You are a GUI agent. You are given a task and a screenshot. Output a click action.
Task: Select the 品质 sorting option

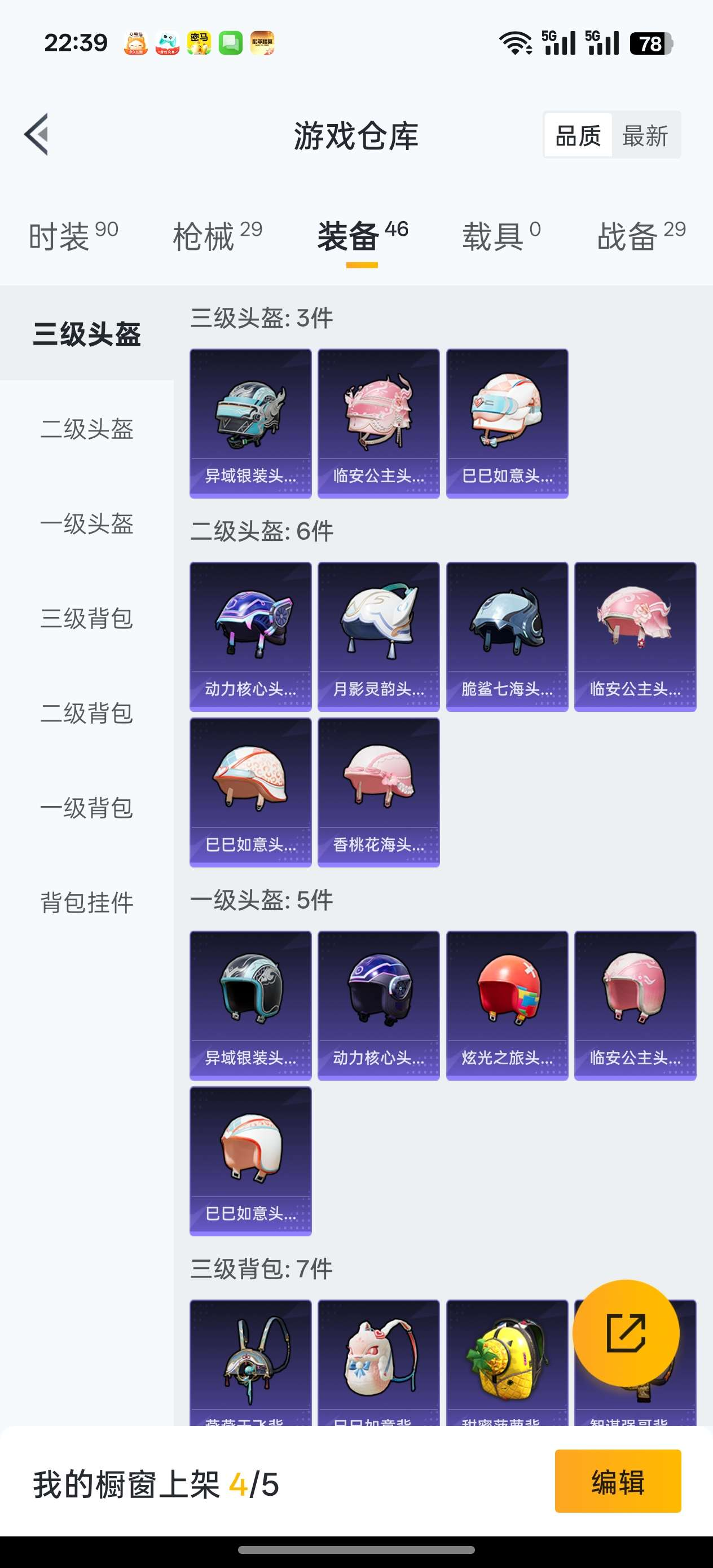(x=578, y=135)
